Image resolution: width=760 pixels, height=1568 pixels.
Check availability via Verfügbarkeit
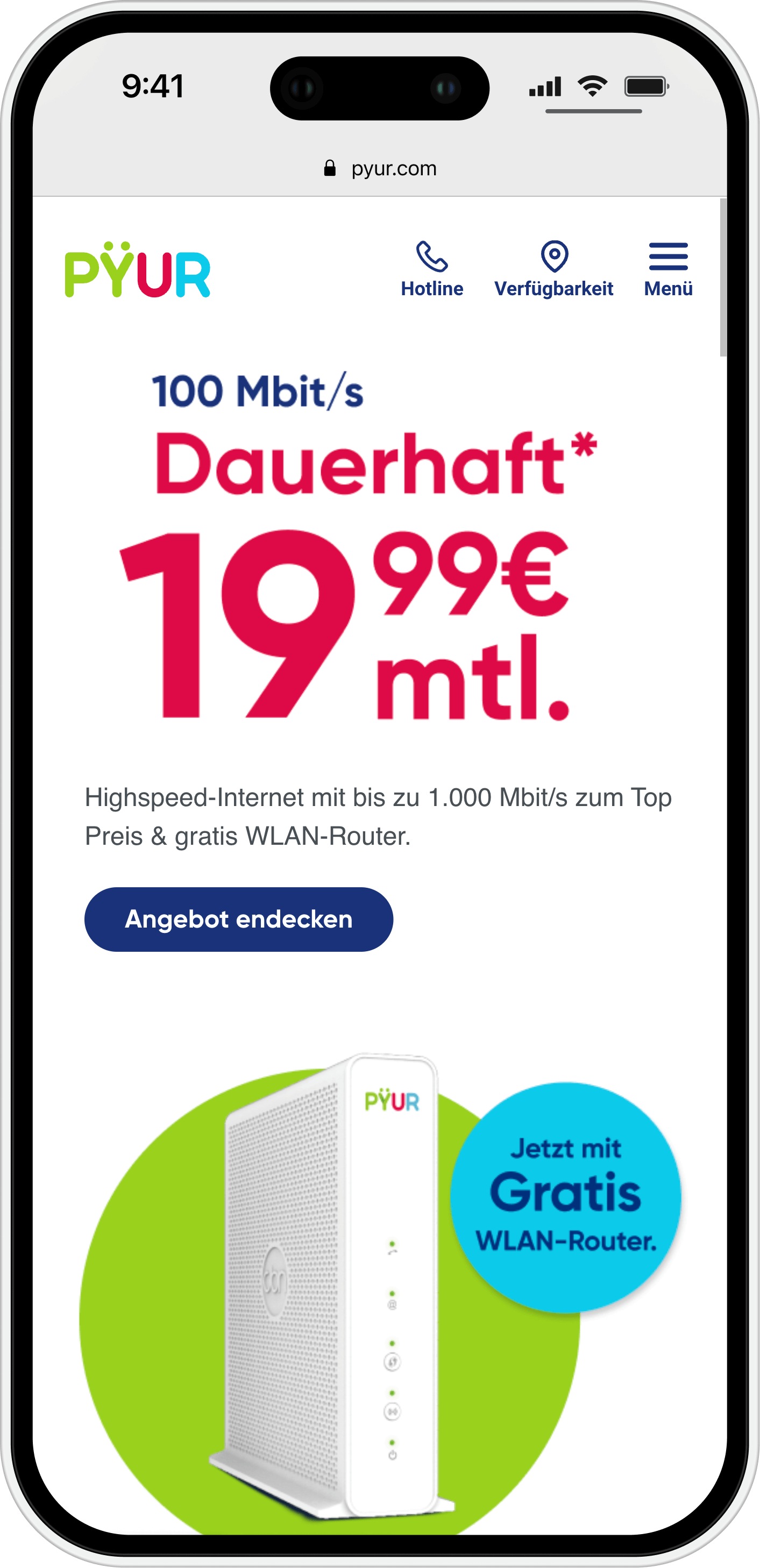coord(553,269)
